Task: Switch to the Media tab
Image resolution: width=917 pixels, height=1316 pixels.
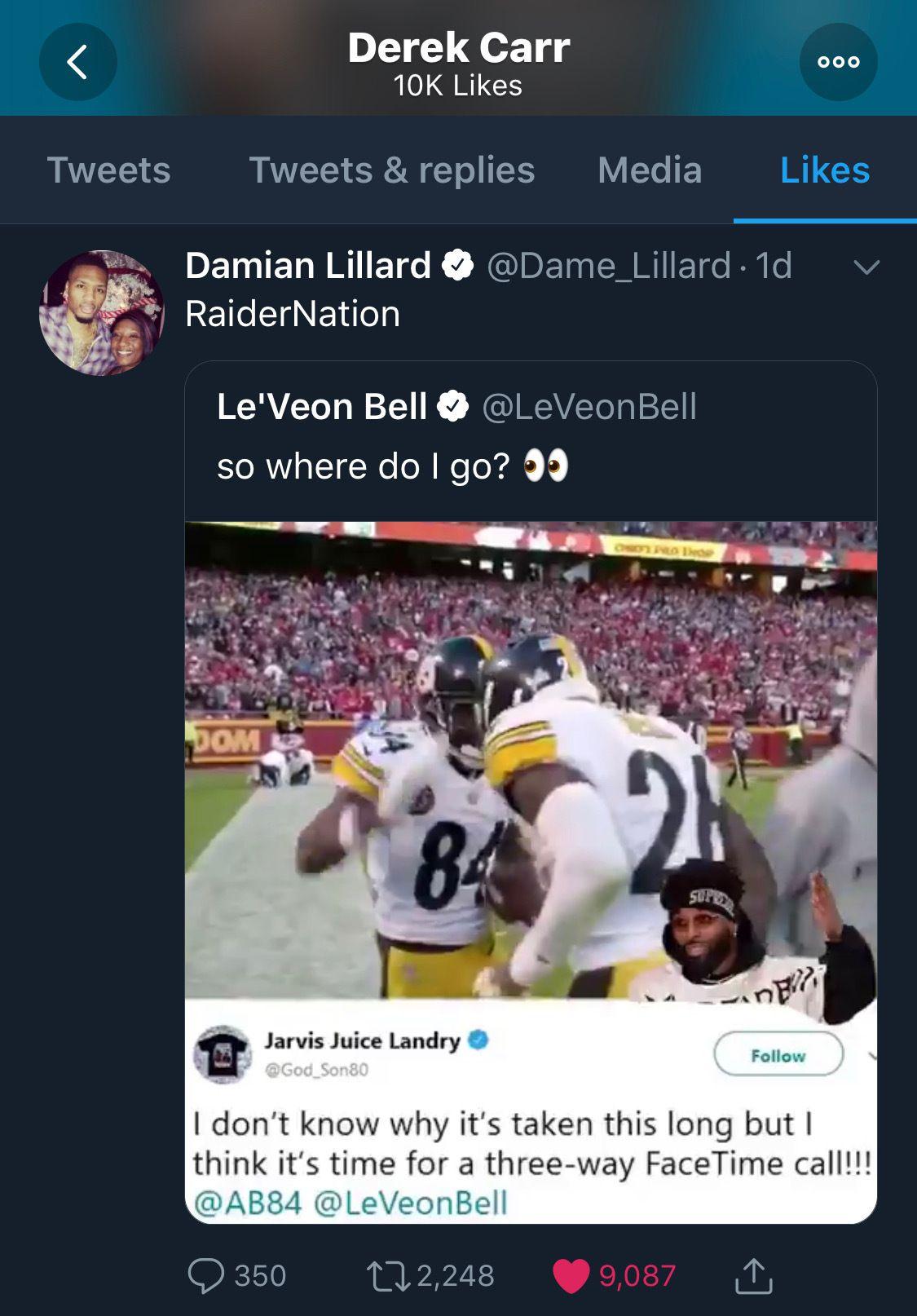Action: click(650, 170)
